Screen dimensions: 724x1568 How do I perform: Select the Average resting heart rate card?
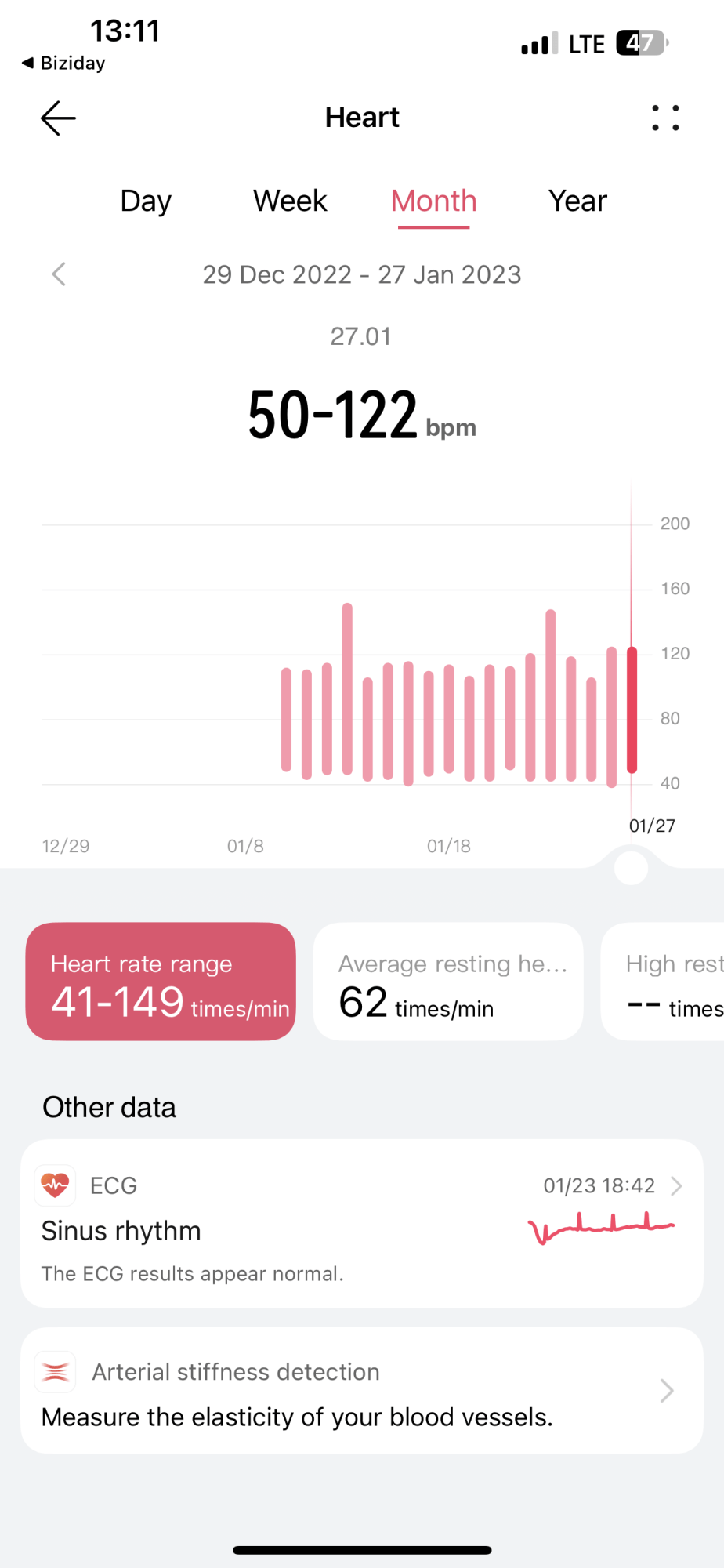[448, 982]
